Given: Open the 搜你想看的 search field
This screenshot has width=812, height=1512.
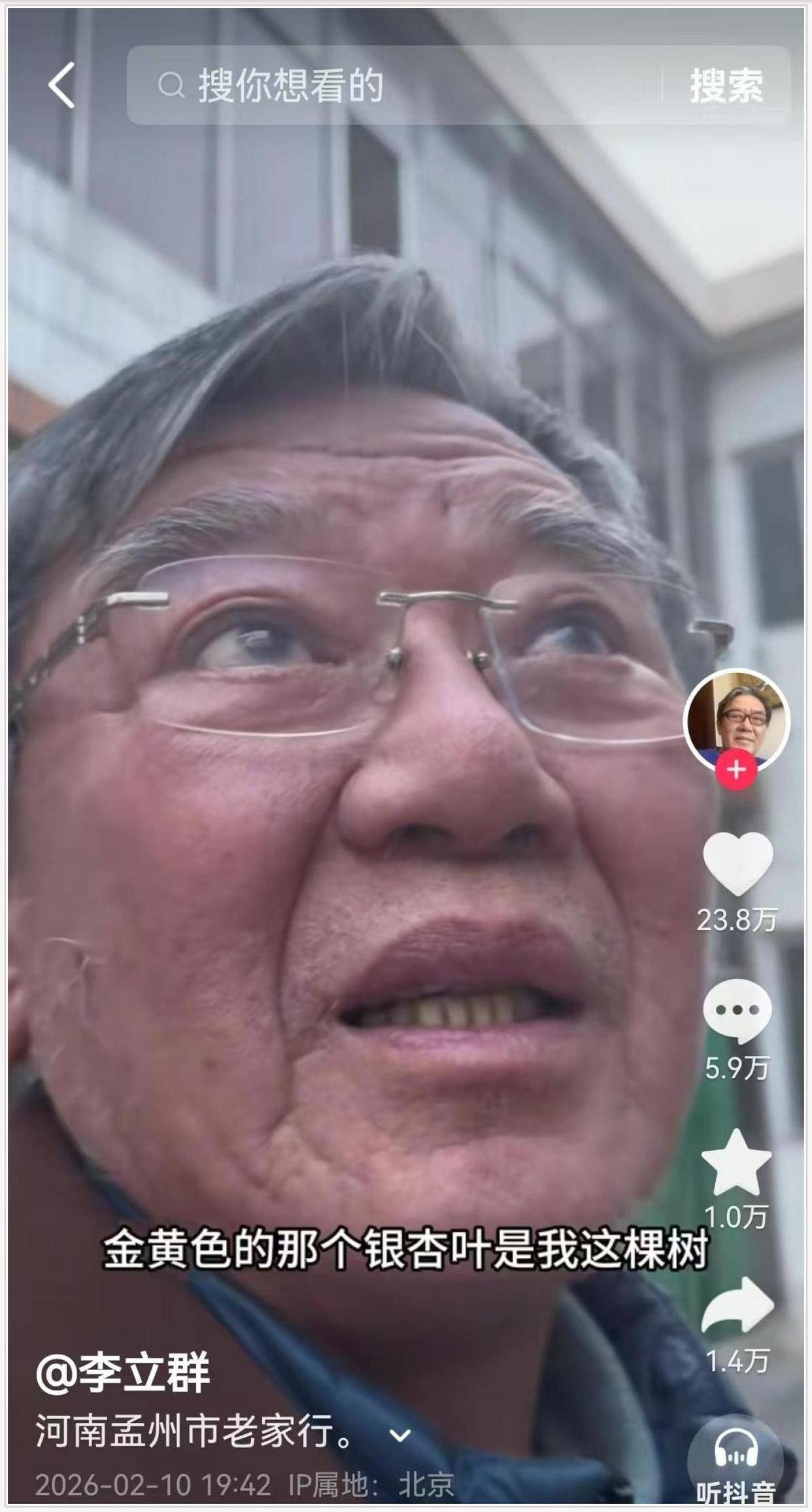Looking at the screenshot, I should click(392, 86).
